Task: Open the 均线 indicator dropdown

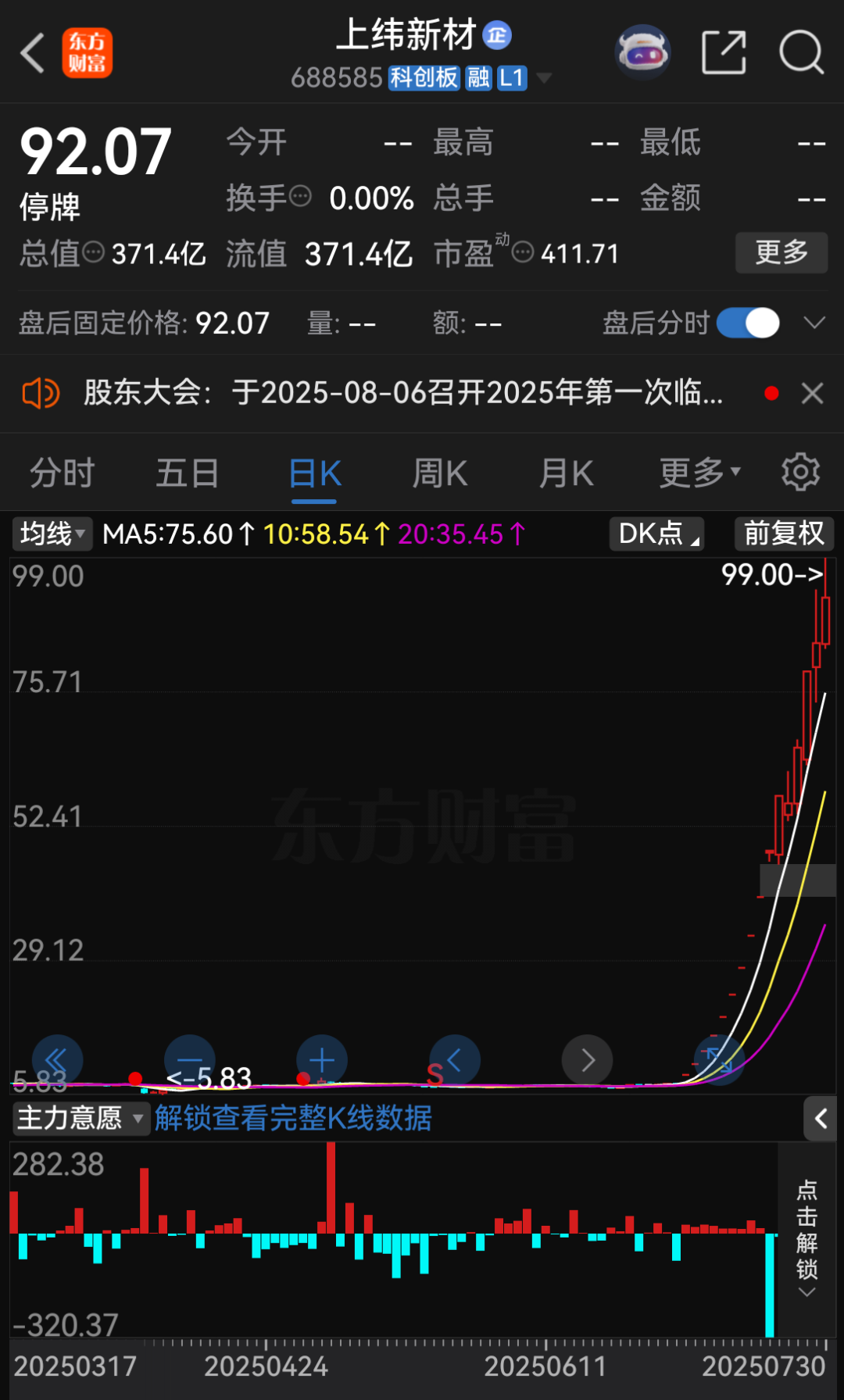Action: pos(52,534)
